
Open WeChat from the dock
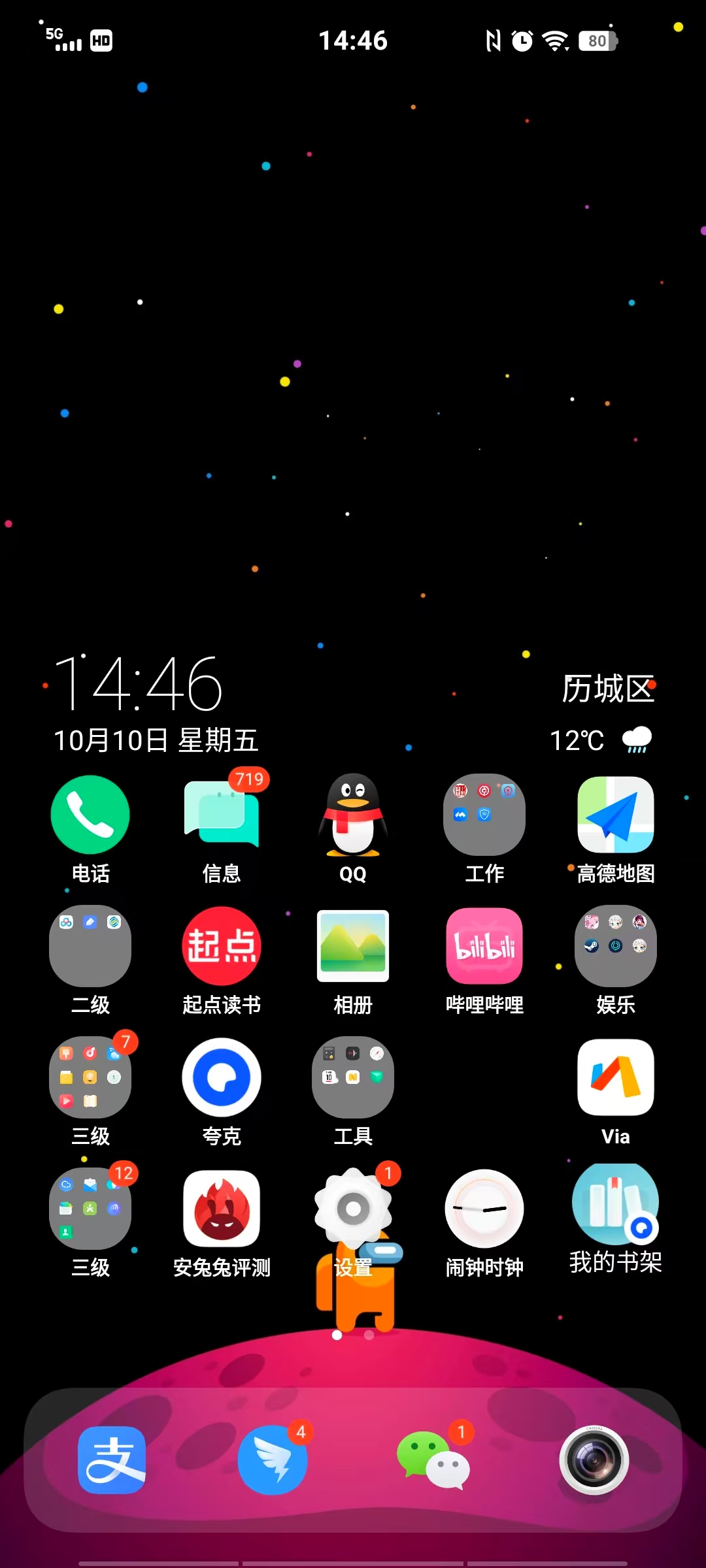pyautogui.click(x=433, y=1460)
